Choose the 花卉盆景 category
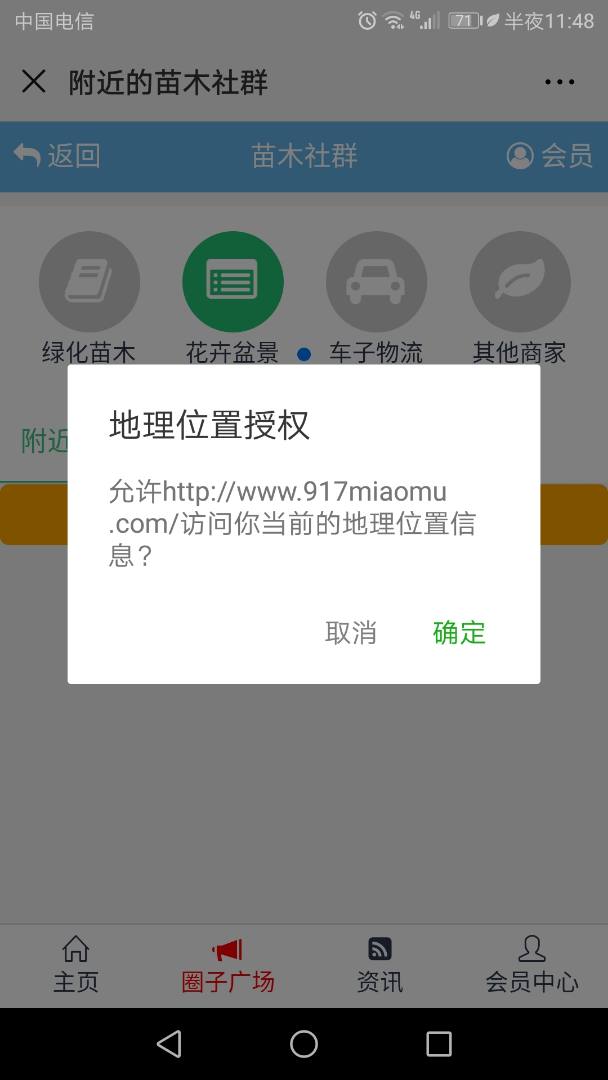The width and height of the screenshot is (608, 1080). pos(232,297)
